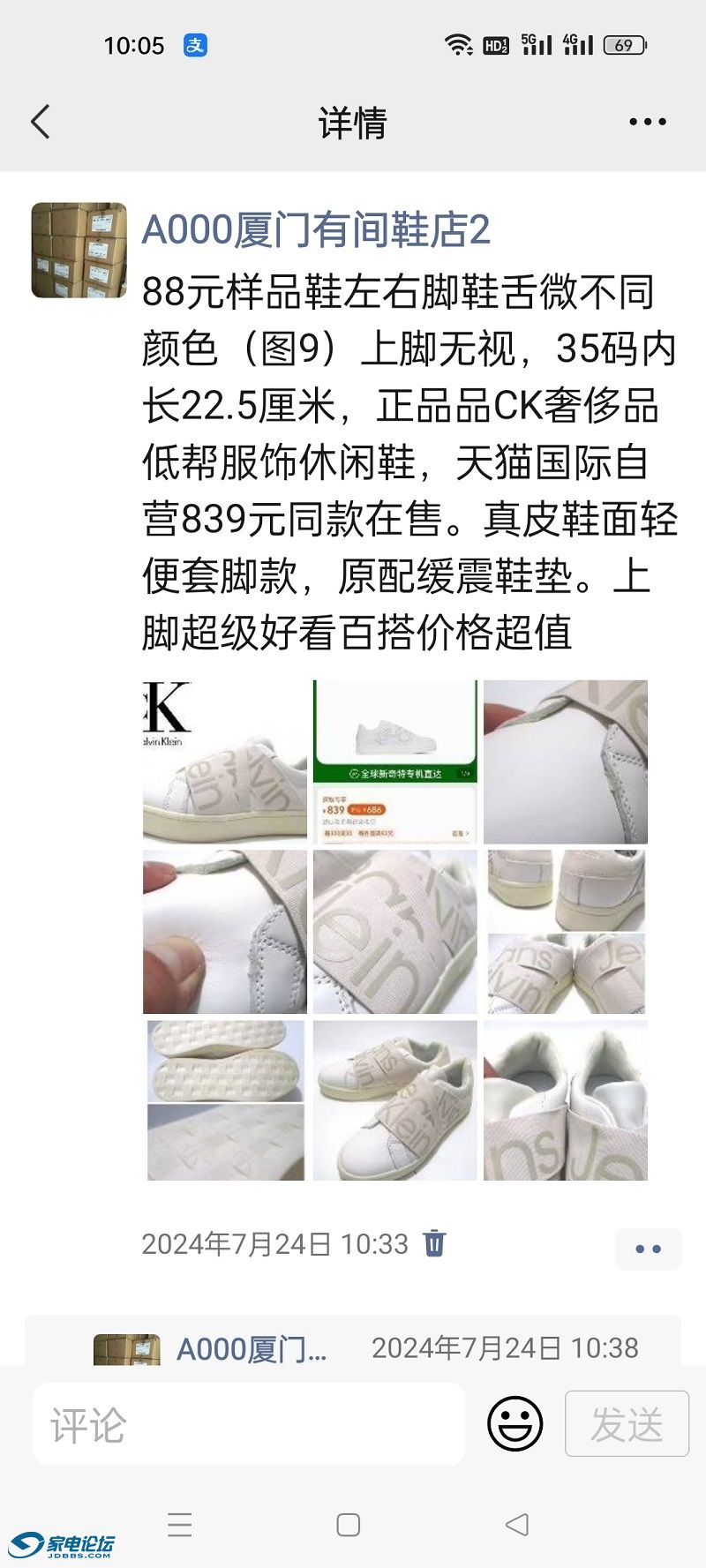
Task: Open the last photo showing shoe tongues
Action: 566,1101
